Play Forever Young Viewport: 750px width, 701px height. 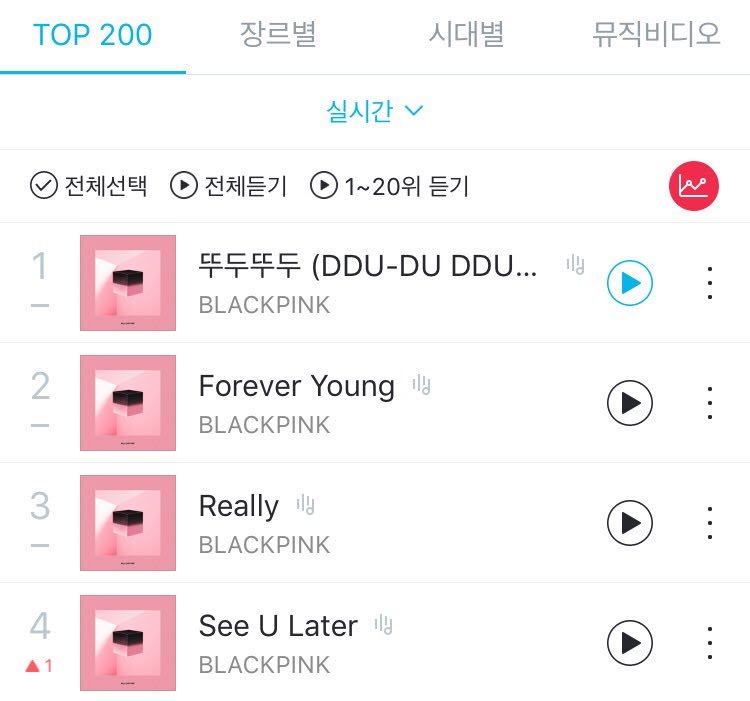point(630,403)
